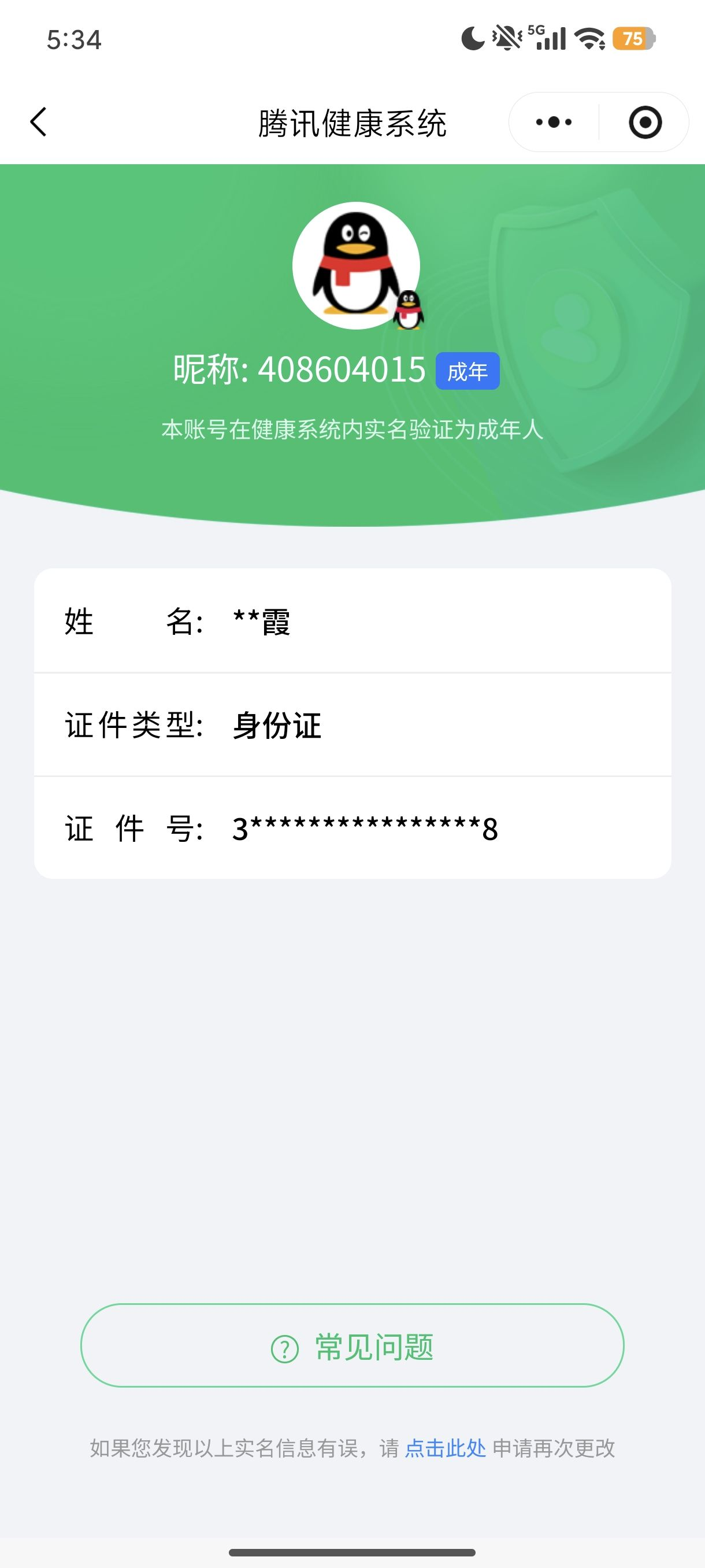Tap the circular close capsule button

click(x=645, y=122)
